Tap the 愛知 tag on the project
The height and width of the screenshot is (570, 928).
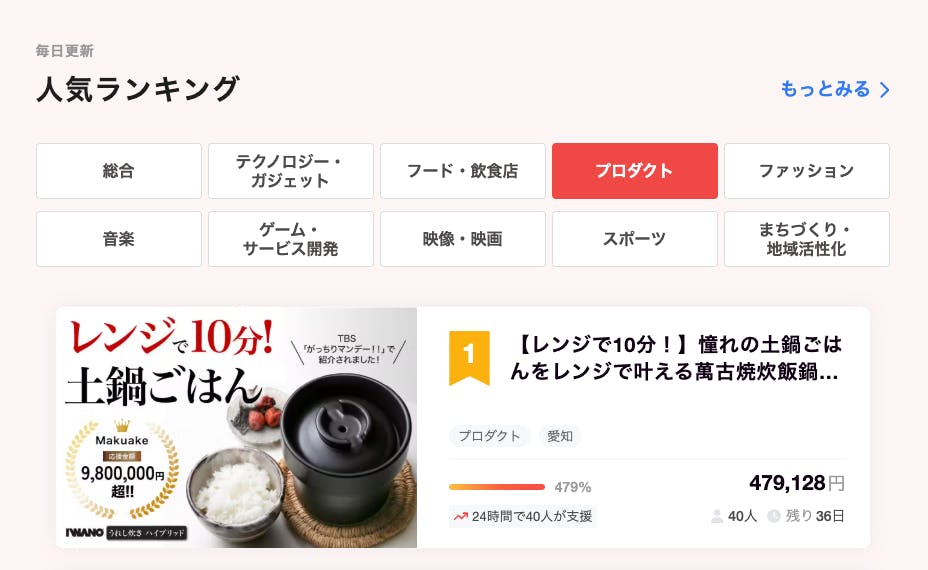[x=560, y=436]
